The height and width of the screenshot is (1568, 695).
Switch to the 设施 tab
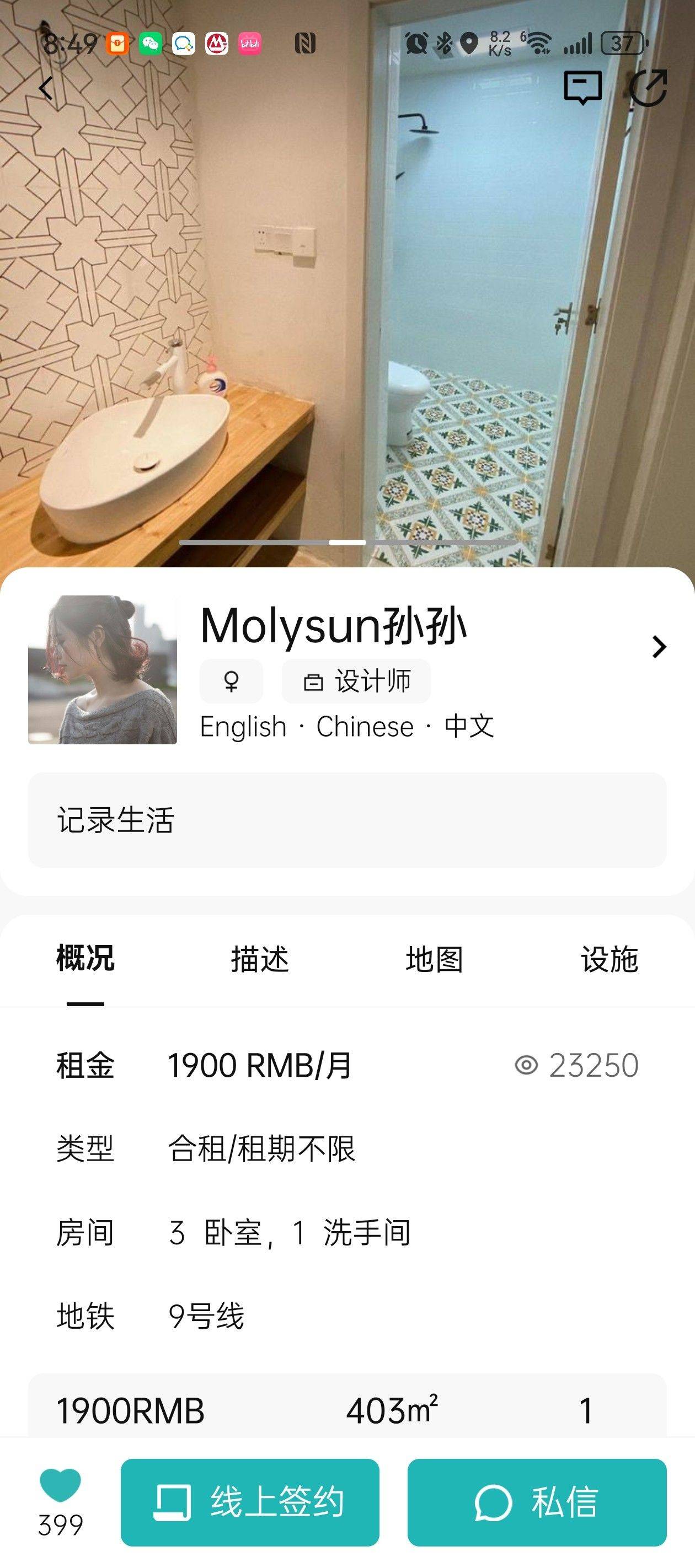[609, 959]
